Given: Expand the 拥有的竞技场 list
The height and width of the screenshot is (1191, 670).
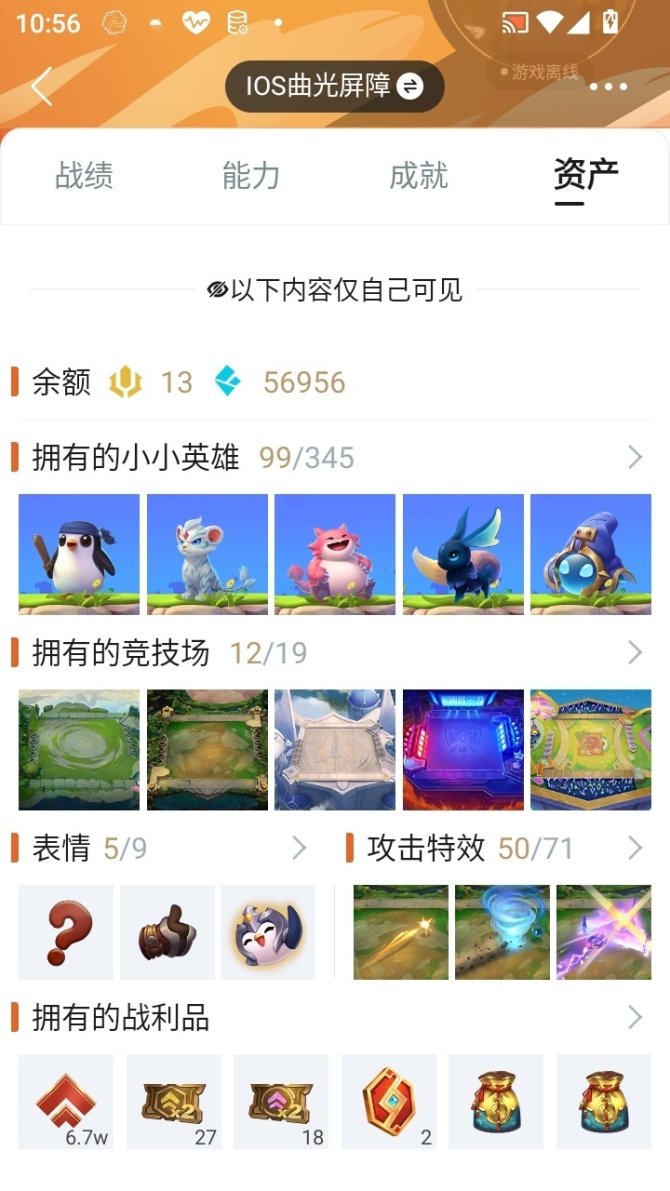Looking at the screenshot, I should [x=634, y=653].
